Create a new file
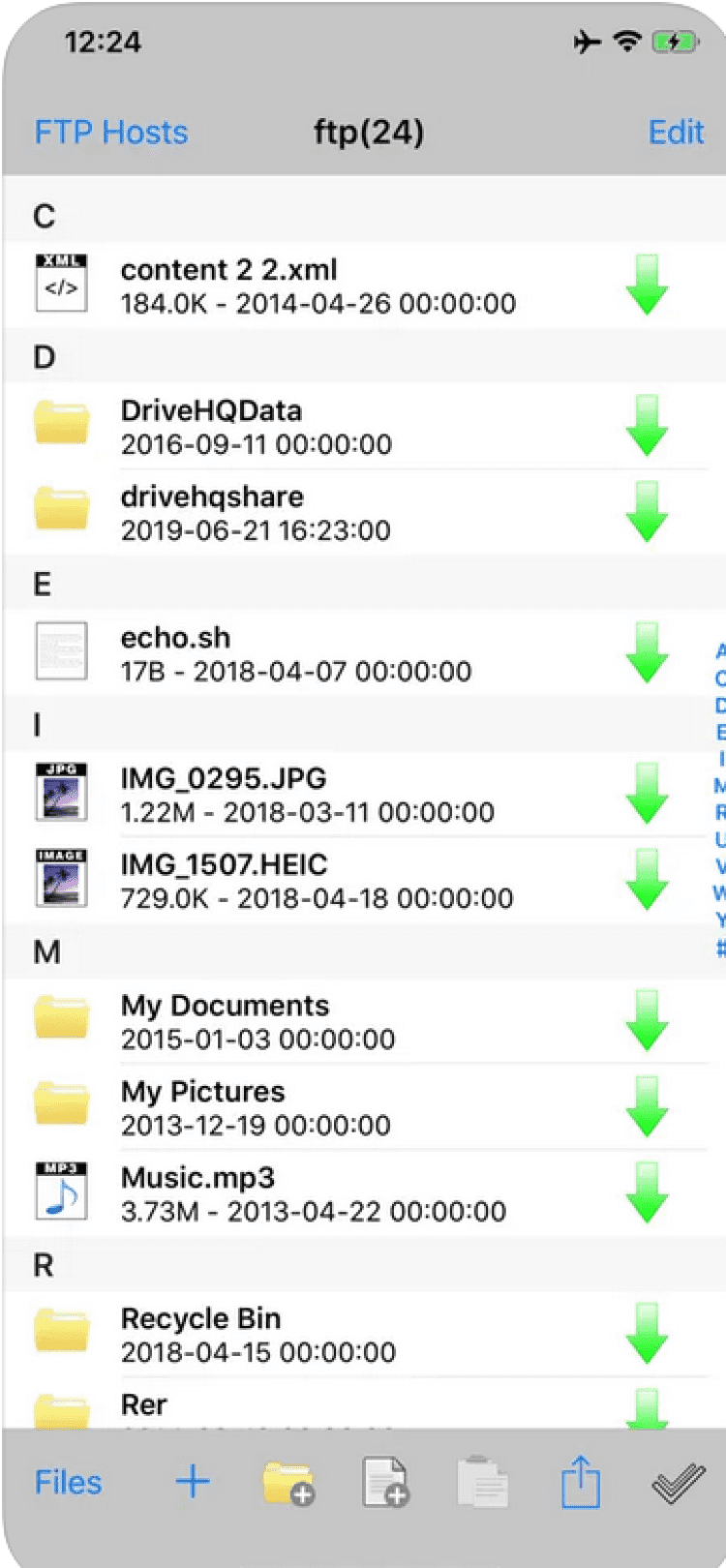This screenshot has width=726, height=1568. (385, 1483)
